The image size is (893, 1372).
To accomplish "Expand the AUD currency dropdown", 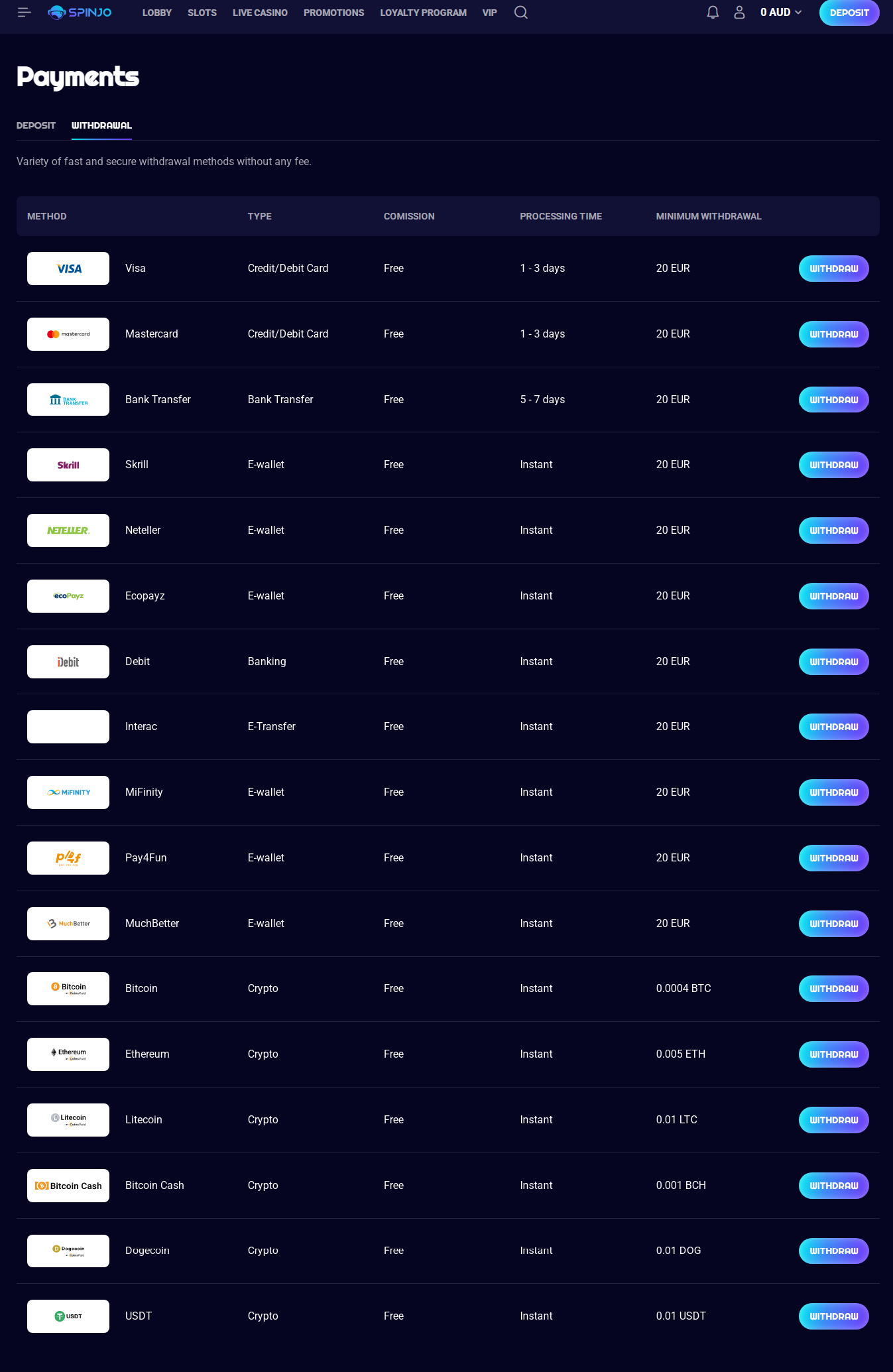I will 781,13.
